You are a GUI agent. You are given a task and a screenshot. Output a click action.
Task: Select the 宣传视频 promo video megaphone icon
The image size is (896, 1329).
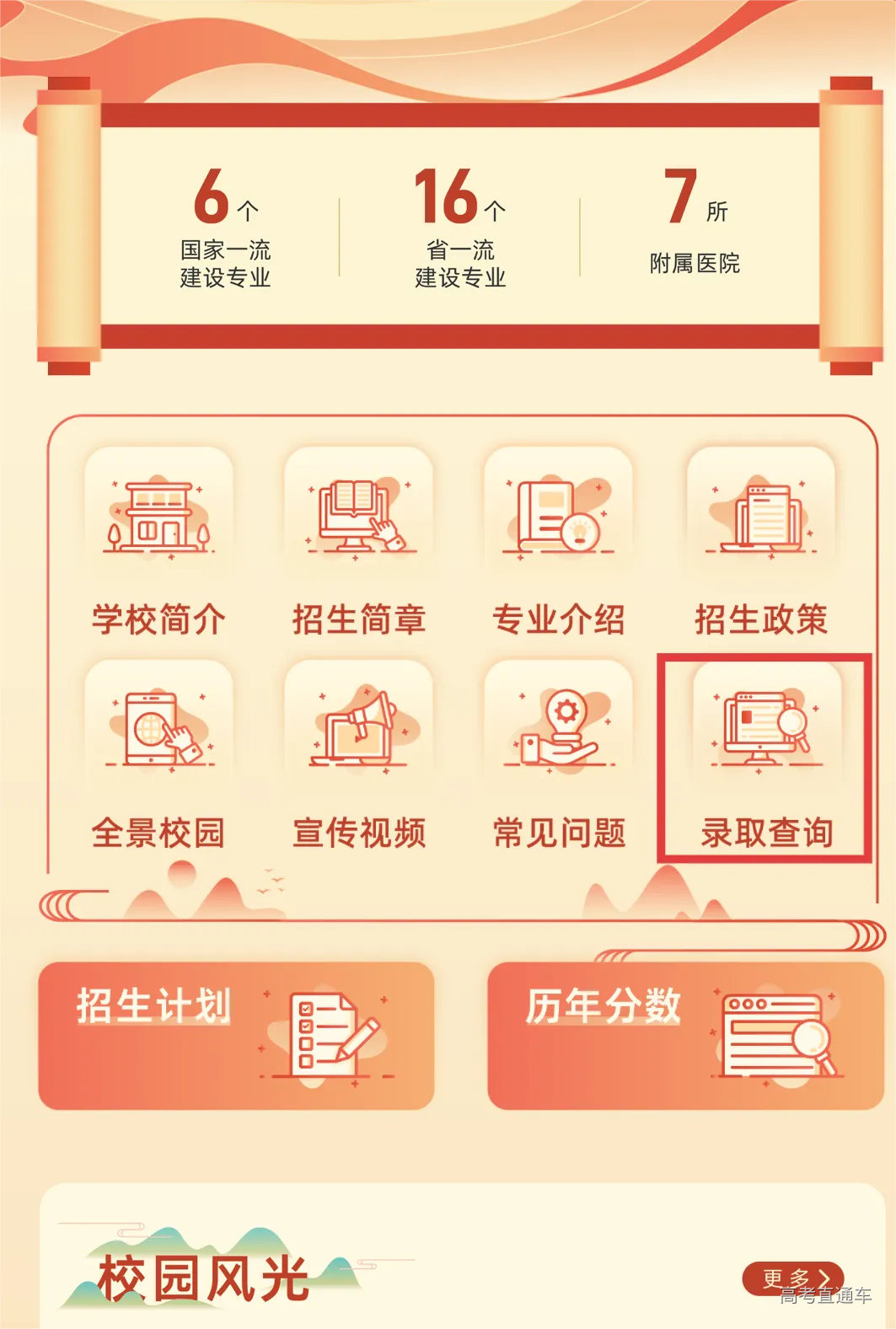[360, 726]
